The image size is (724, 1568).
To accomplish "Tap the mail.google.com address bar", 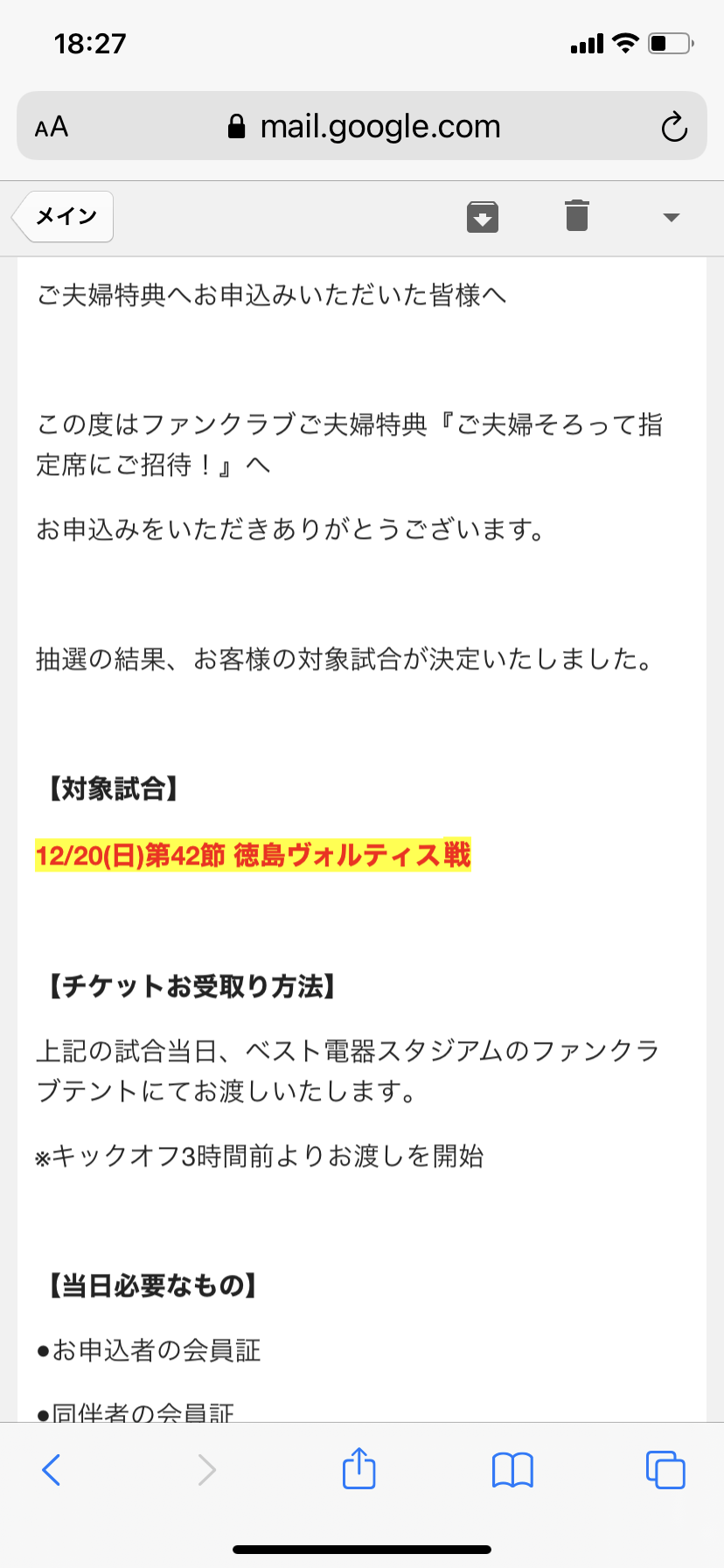I will coord(363,127).
